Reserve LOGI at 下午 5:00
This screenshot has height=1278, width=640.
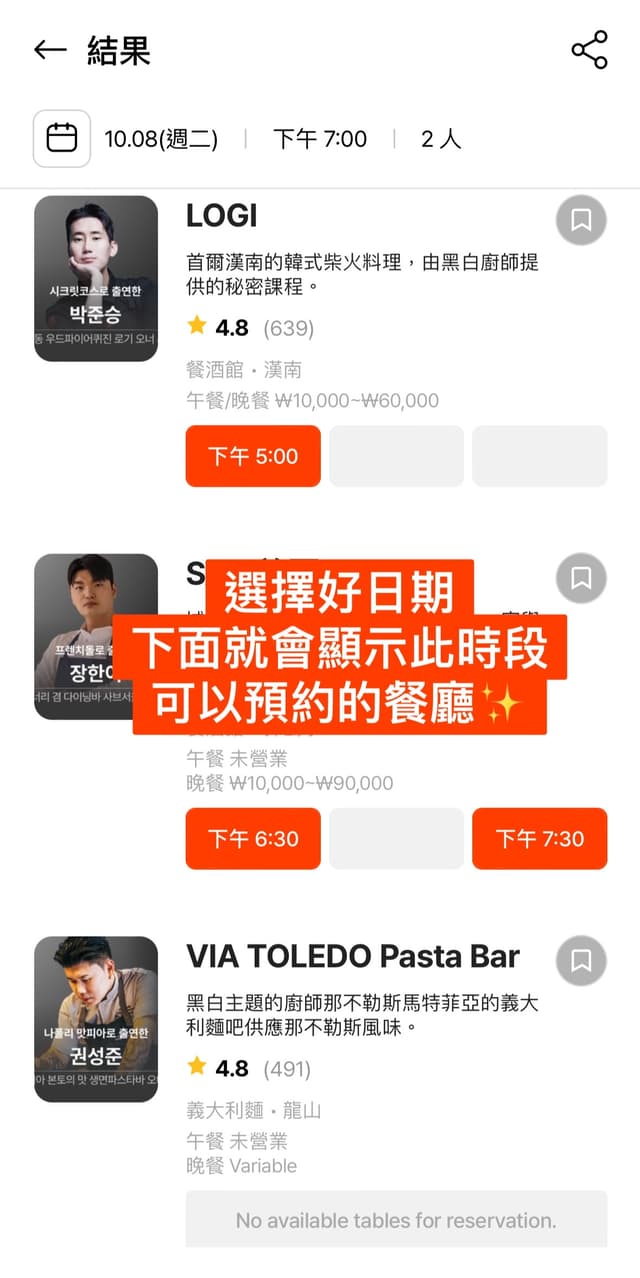tap(253, 456)
